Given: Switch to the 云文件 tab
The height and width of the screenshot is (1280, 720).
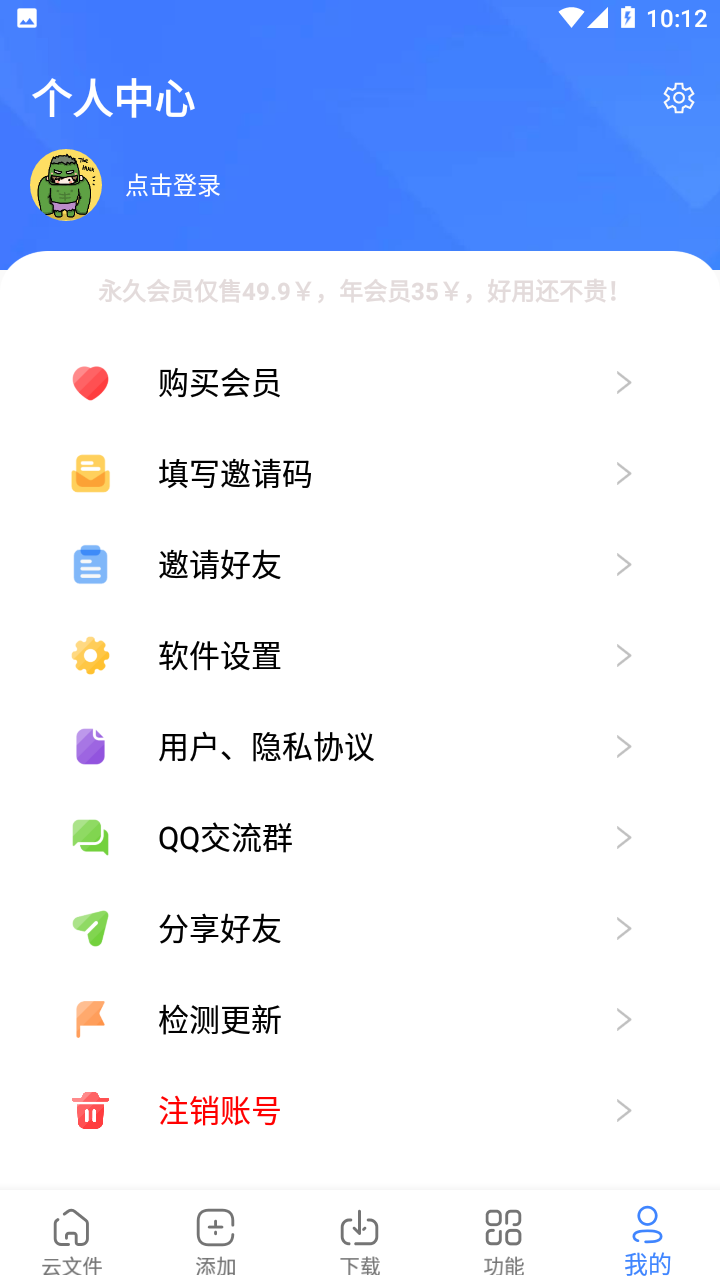Looking at the screenshot, I should tap(71, 1238).
